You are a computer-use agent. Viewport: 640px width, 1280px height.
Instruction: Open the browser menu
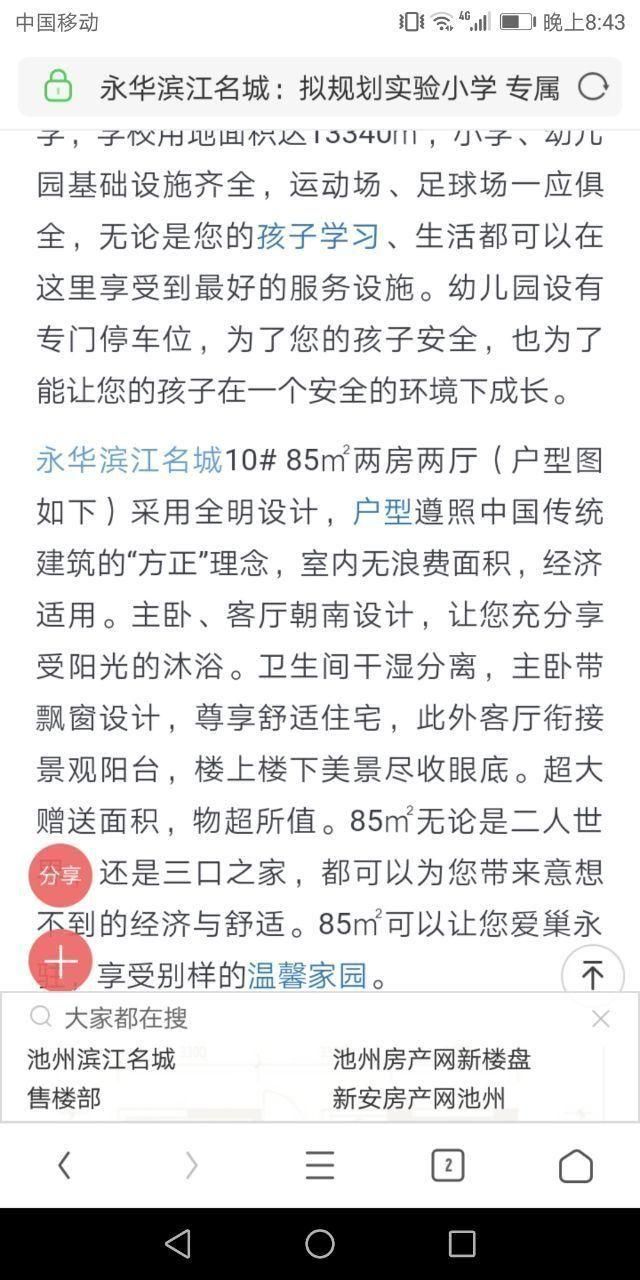(x=320, y=1165)
